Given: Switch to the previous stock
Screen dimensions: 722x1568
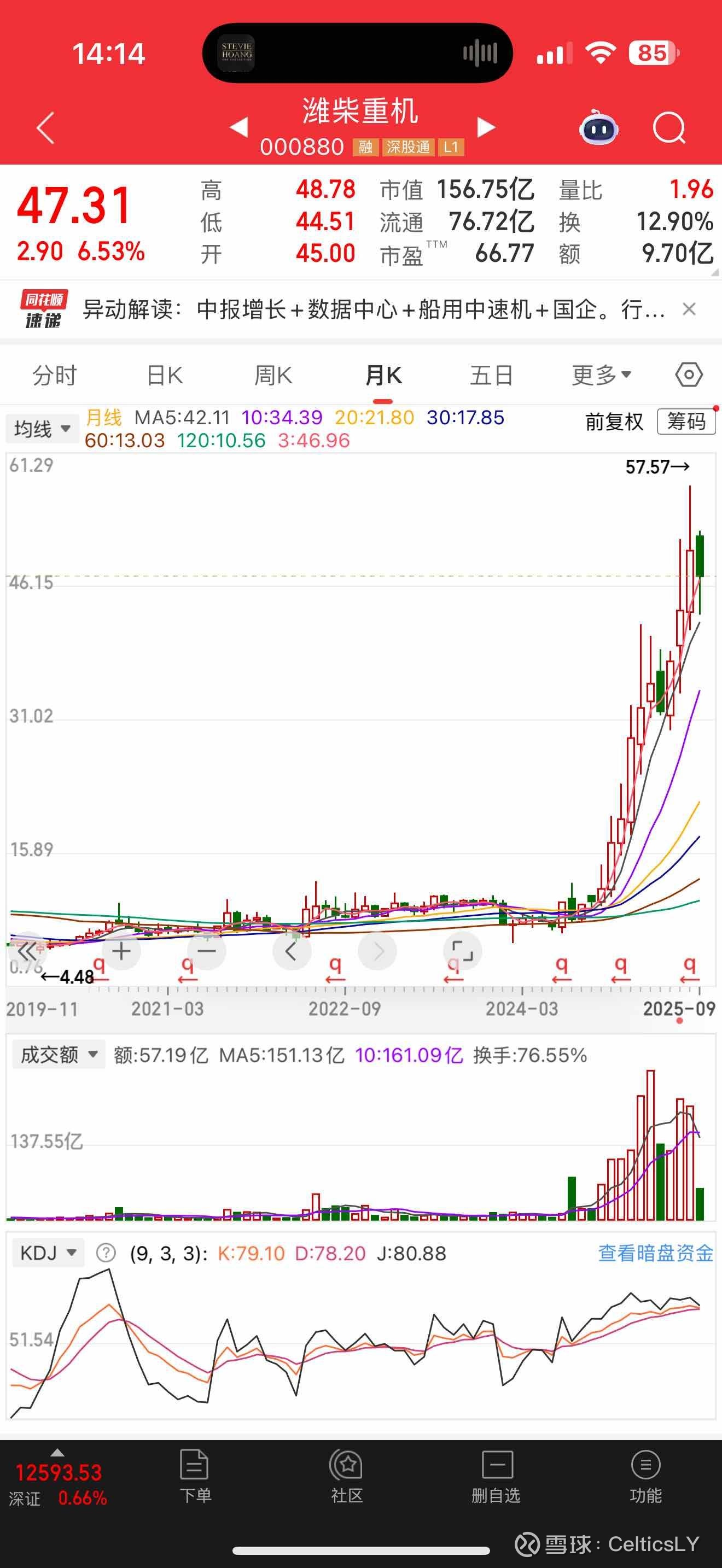Looking at the screenshot, I should (238, 127).
